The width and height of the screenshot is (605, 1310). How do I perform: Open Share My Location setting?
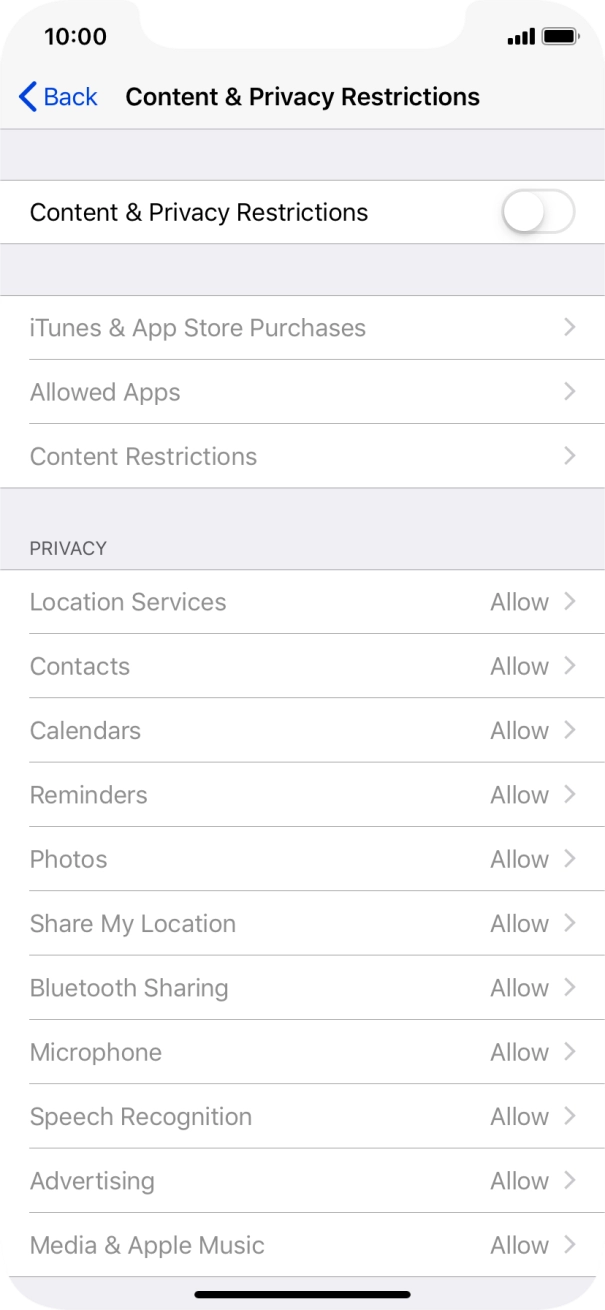(302, 923)
